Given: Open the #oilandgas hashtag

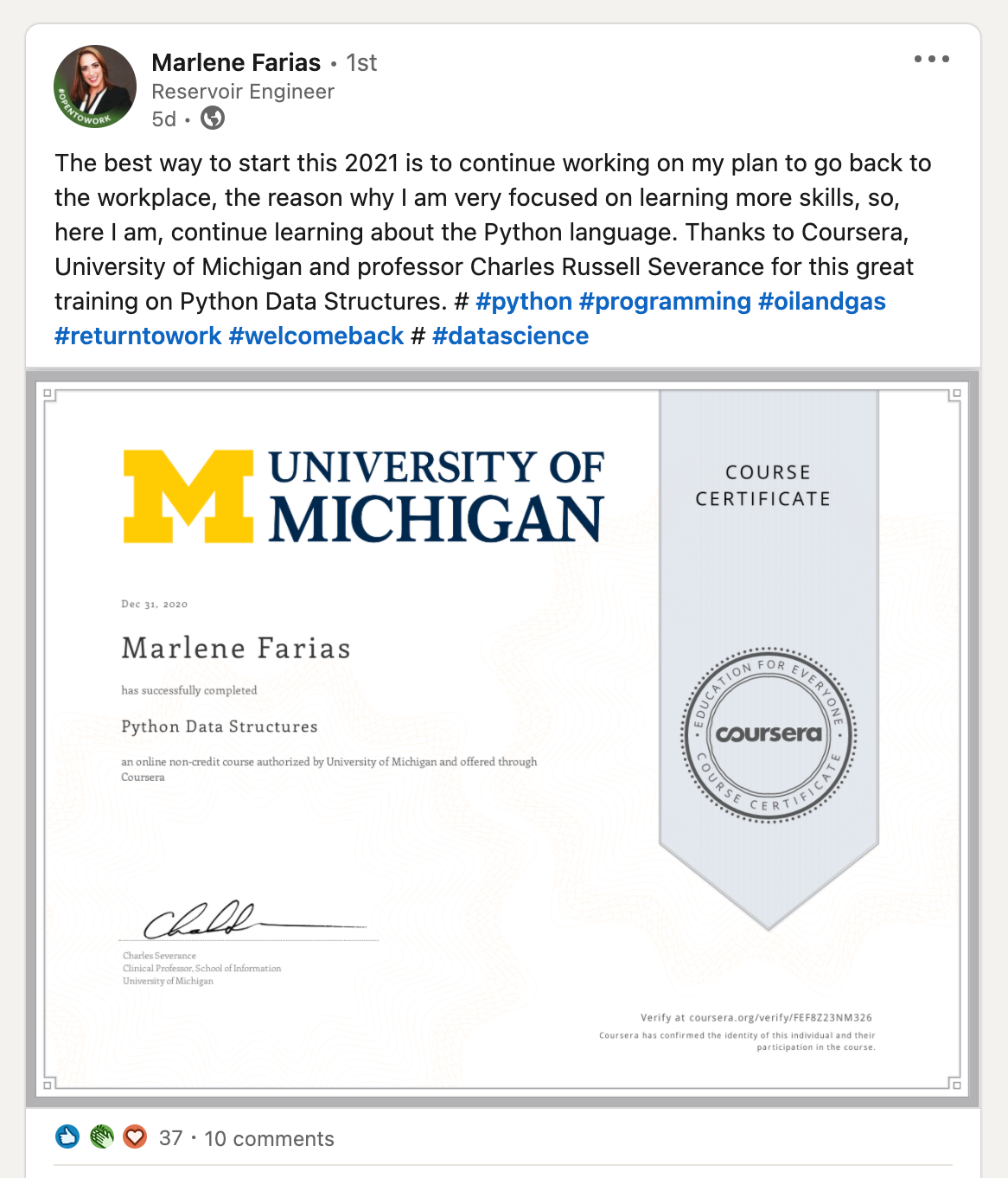Looking at the screenshot, I should pos(821,301).
